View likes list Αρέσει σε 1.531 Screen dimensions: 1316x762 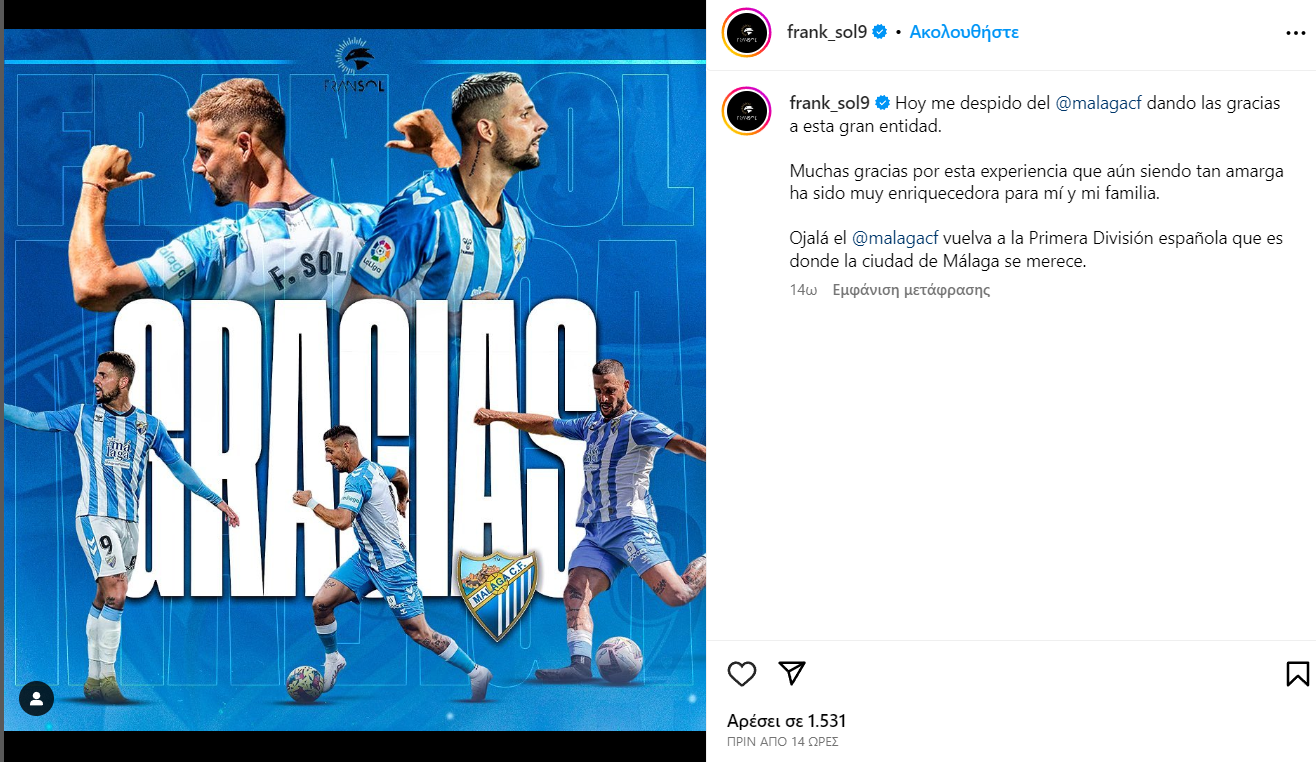coord(787,721)
